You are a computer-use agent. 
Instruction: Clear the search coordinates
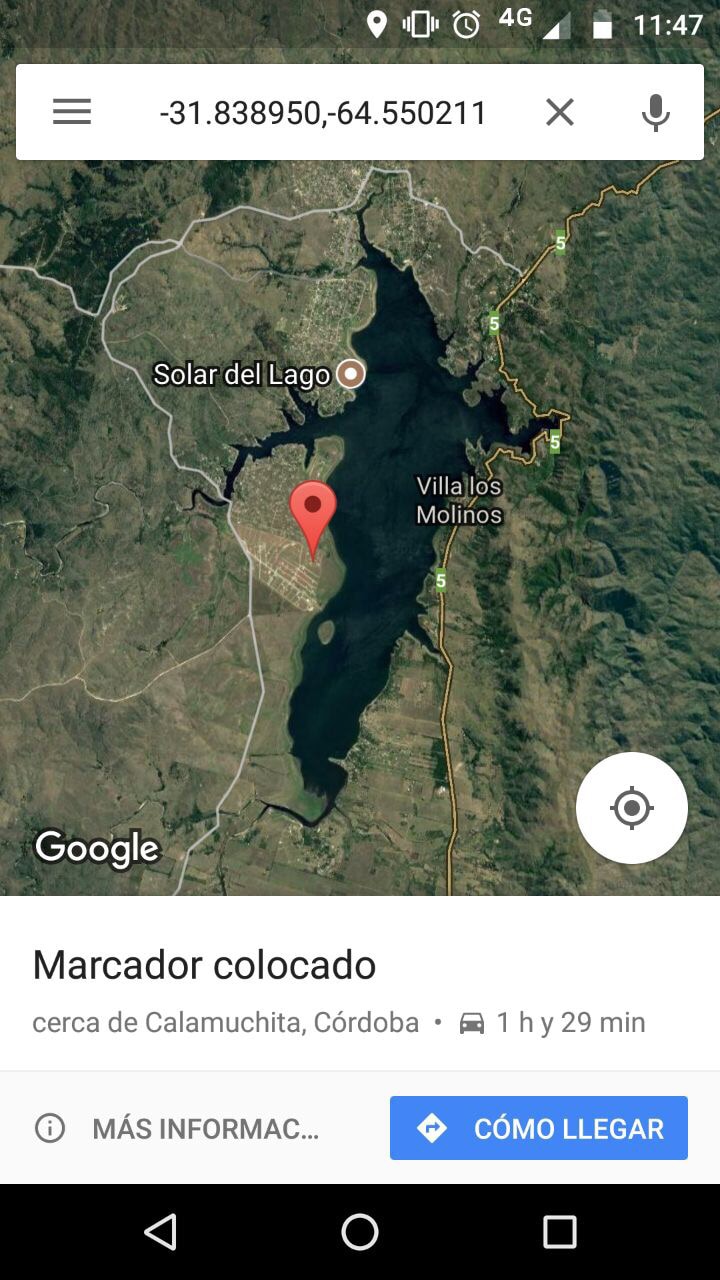tap(560, 113)
